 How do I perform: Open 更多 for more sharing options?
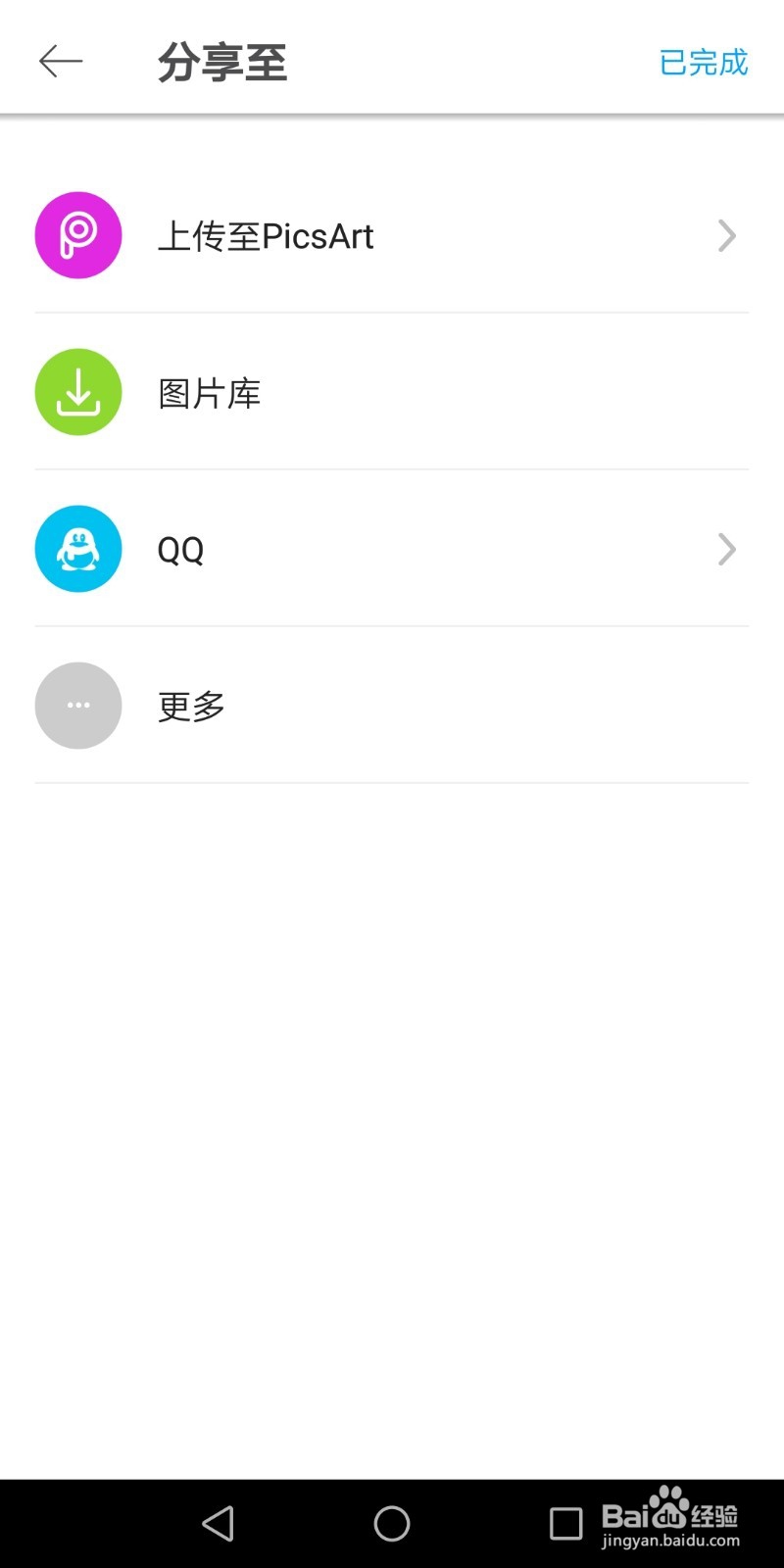[392, 706]
